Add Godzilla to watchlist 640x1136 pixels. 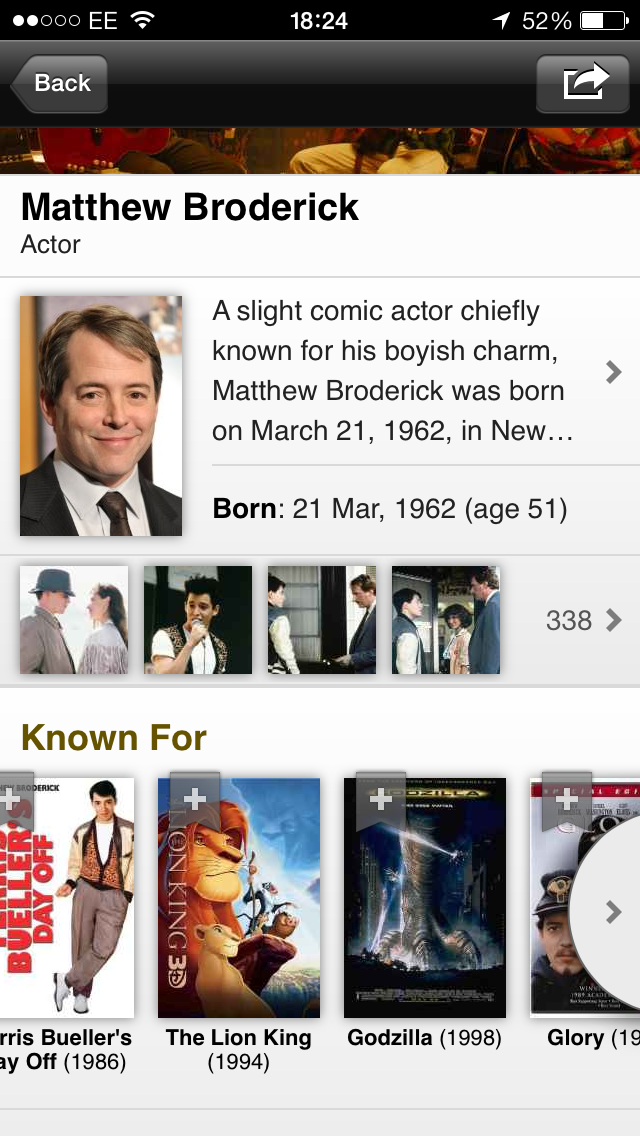[x=381, y=798]
